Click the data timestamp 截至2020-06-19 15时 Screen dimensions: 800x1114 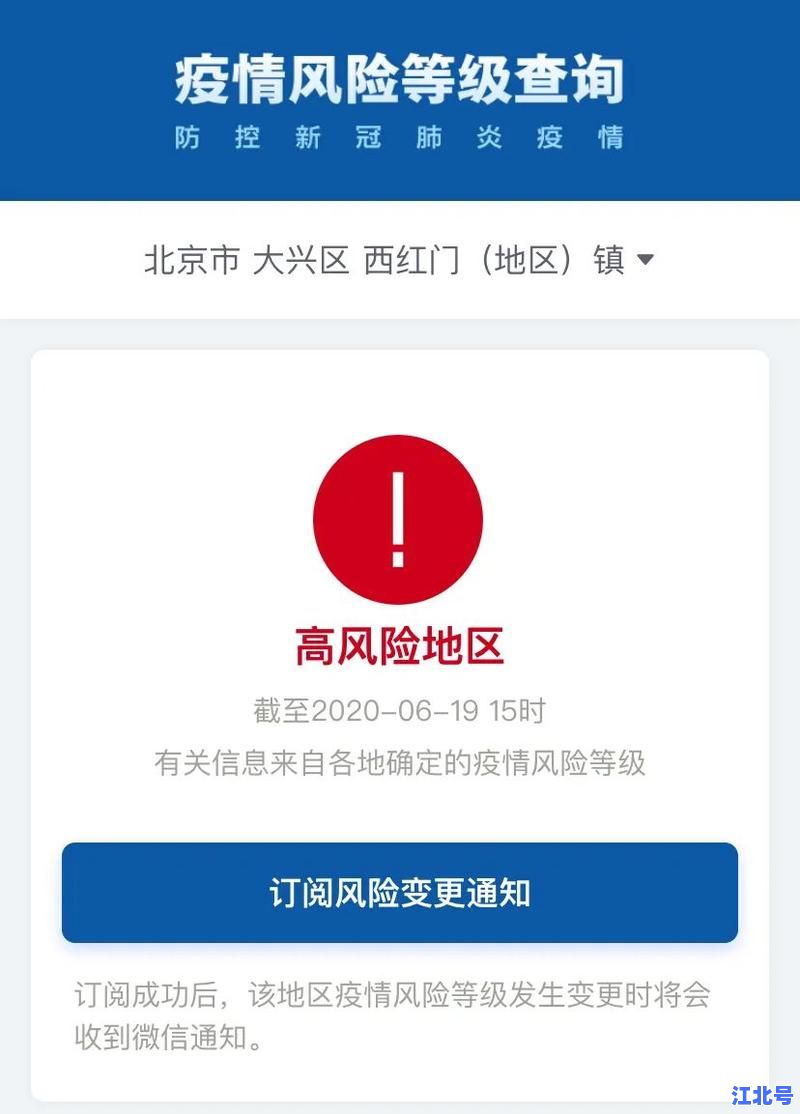pyautogui.click(x=398, y=708)
